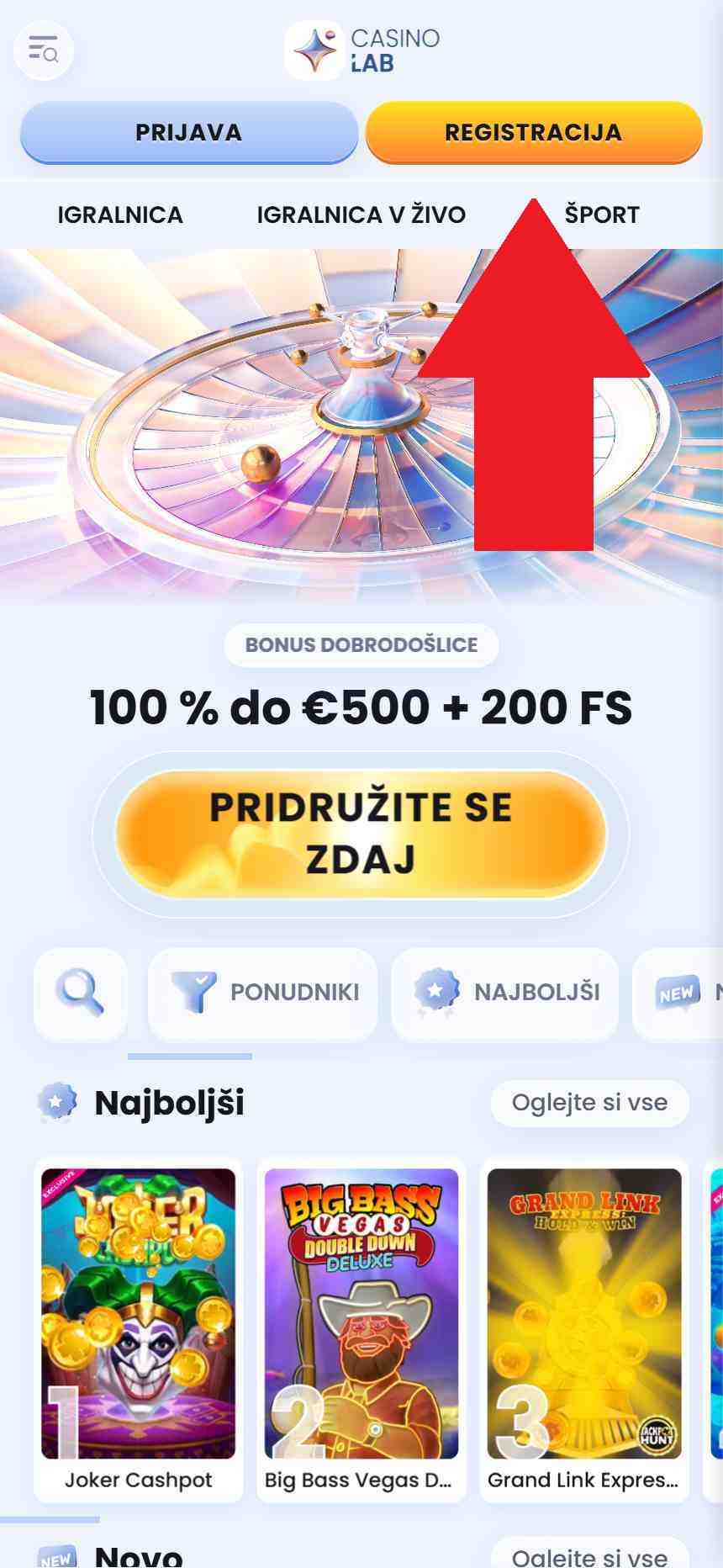Open game search magnifier

coord(81,993)
